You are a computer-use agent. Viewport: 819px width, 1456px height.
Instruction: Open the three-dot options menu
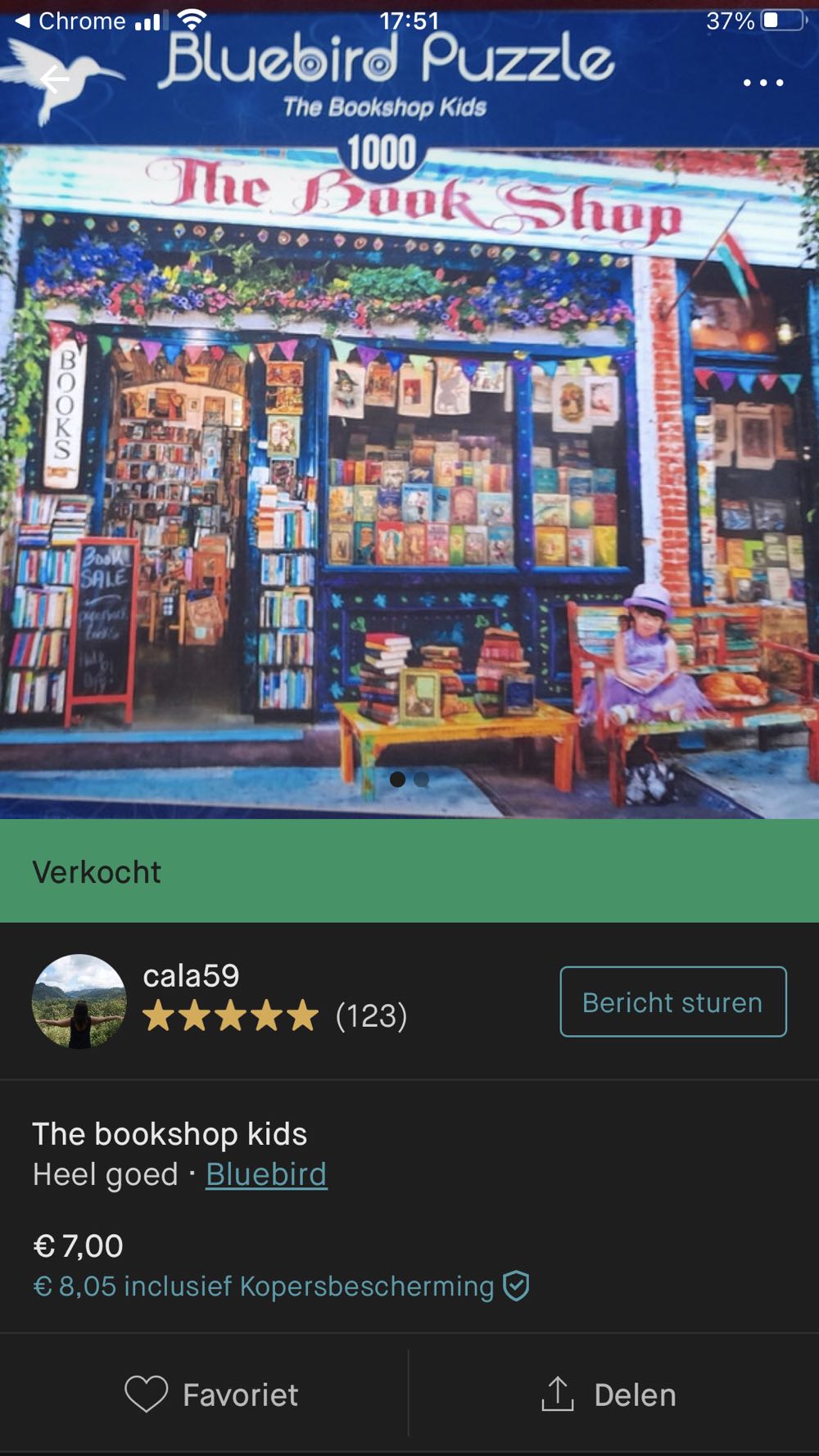[x=763, y=82]
